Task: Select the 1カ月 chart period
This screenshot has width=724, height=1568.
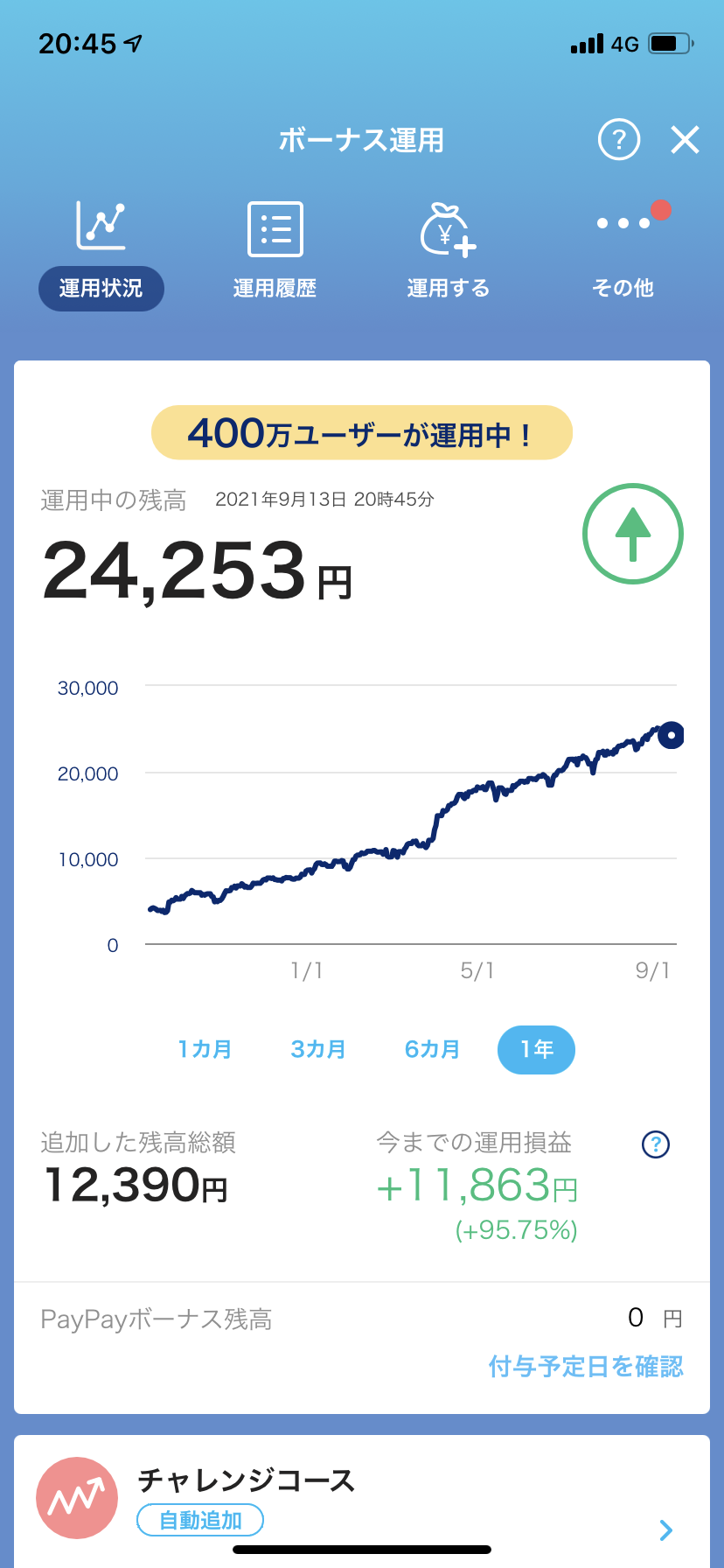Action: pyautogui.click(x=205, y=1049)
